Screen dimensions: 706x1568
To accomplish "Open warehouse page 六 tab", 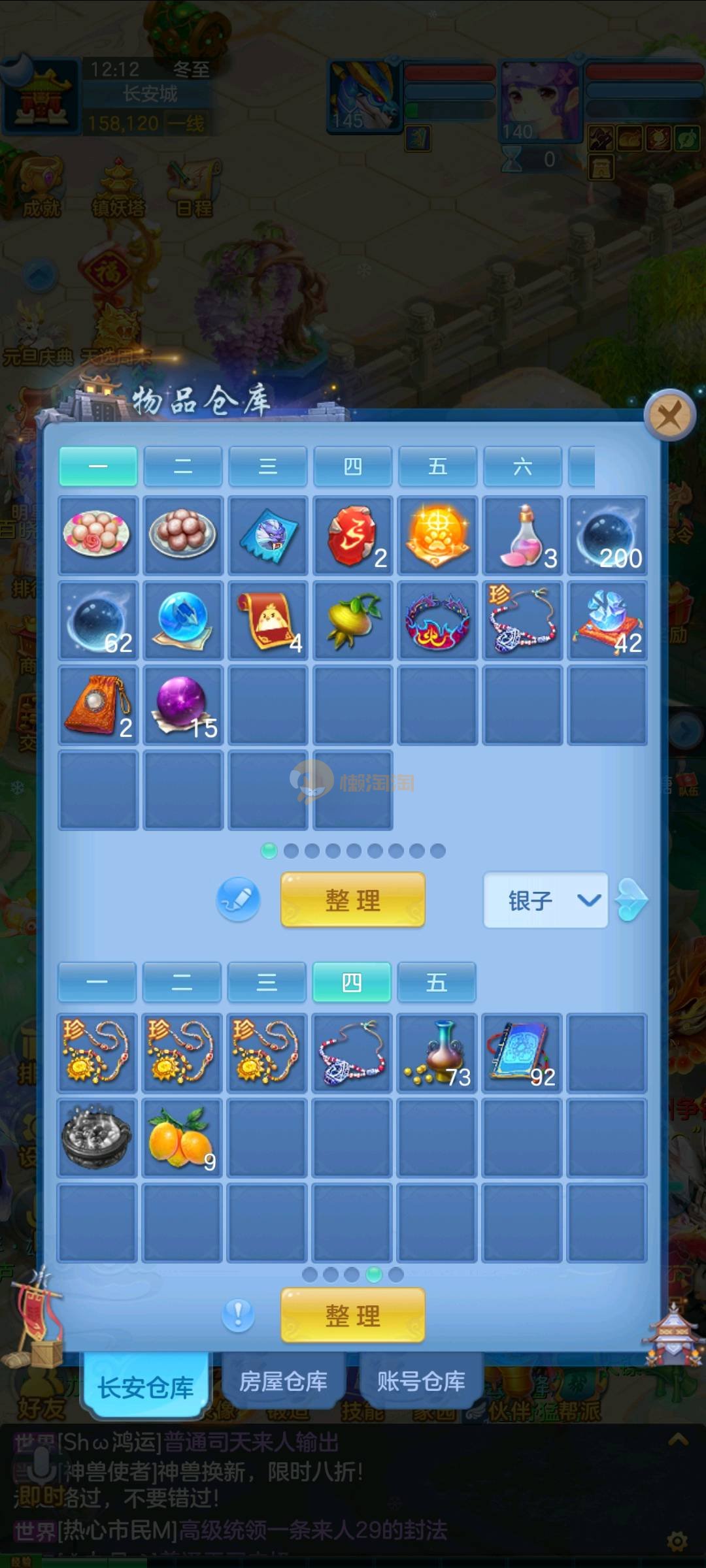I will (522, 466).
